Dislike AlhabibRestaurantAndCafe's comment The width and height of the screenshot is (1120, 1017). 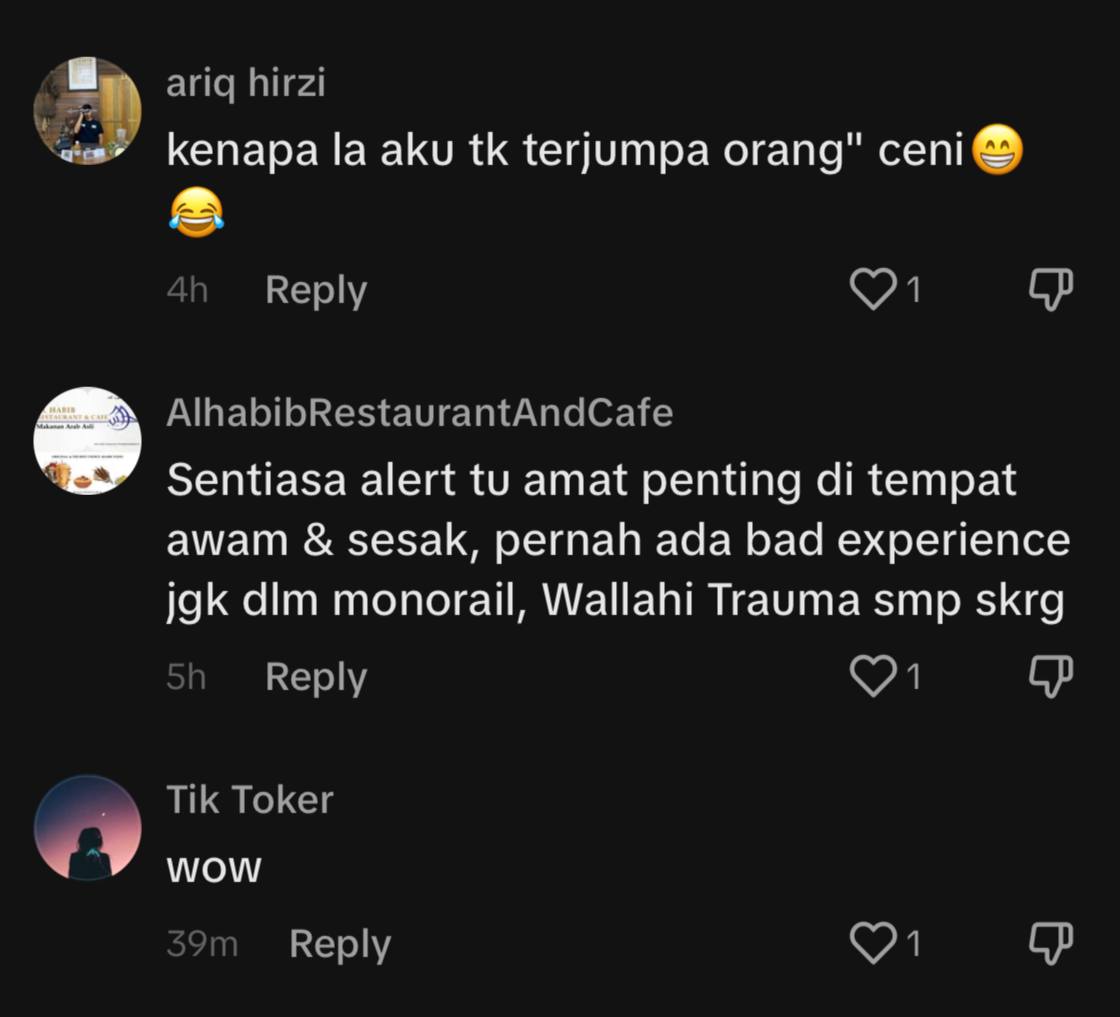[x=1051, y=677]
